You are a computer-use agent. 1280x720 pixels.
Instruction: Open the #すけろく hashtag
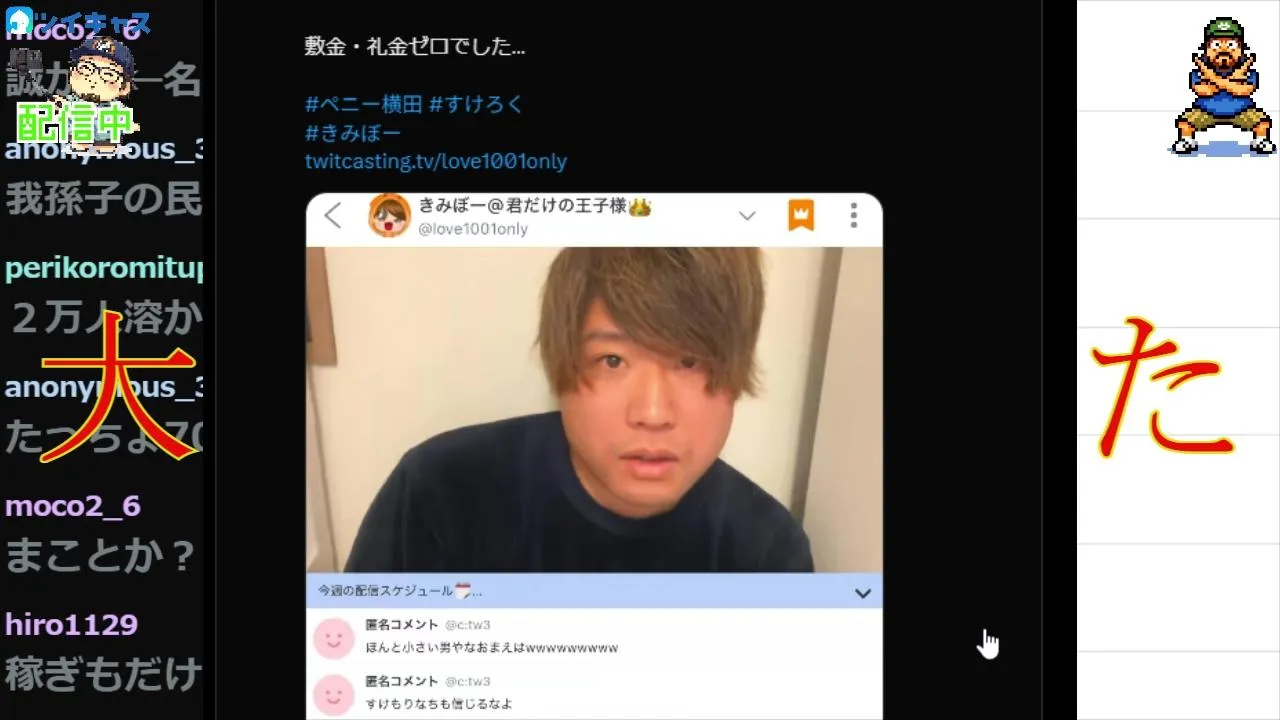tap(476, 104)
